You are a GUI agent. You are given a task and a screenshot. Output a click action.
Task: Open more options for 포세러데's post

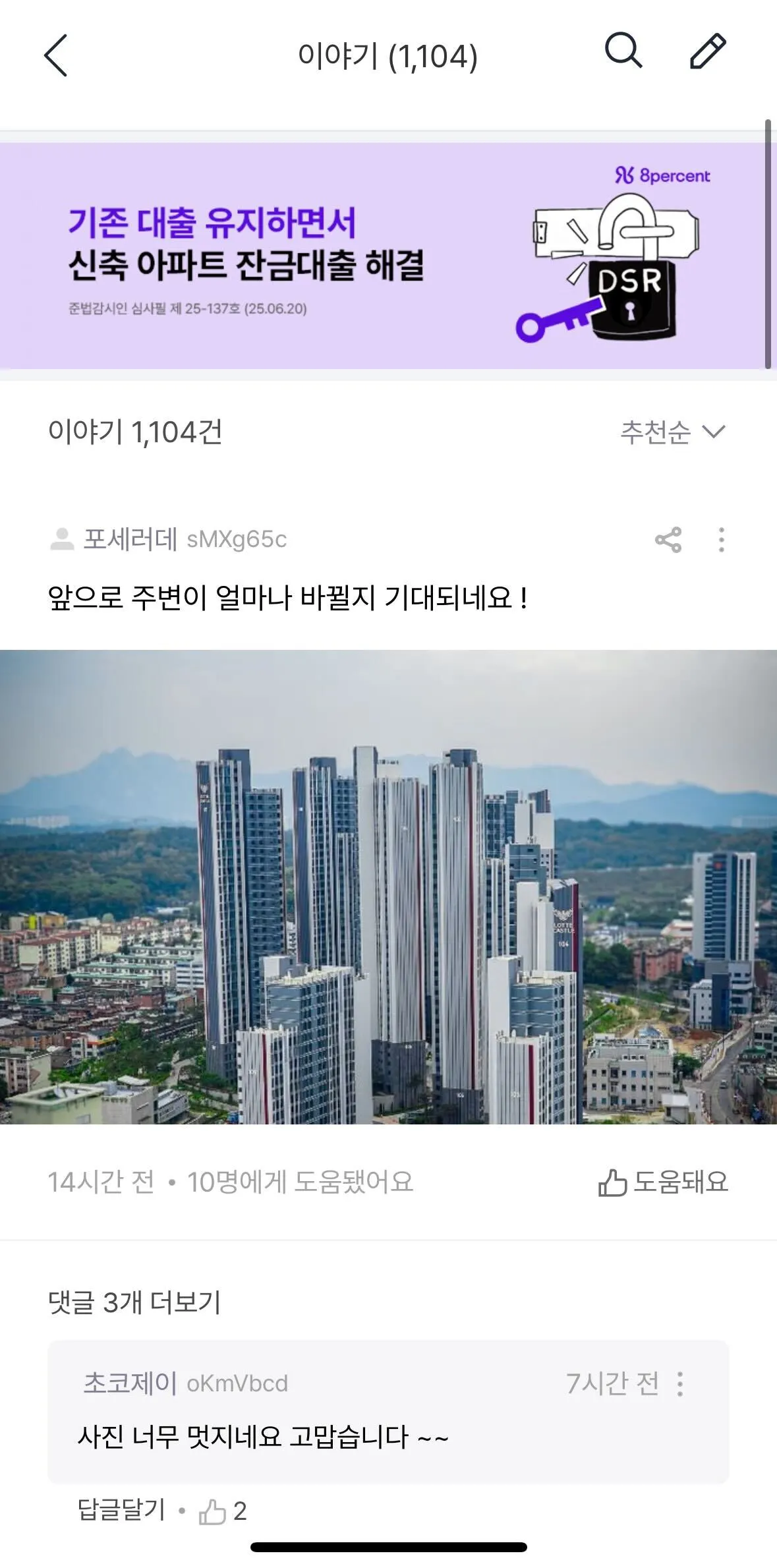click(x=722, y=540)
